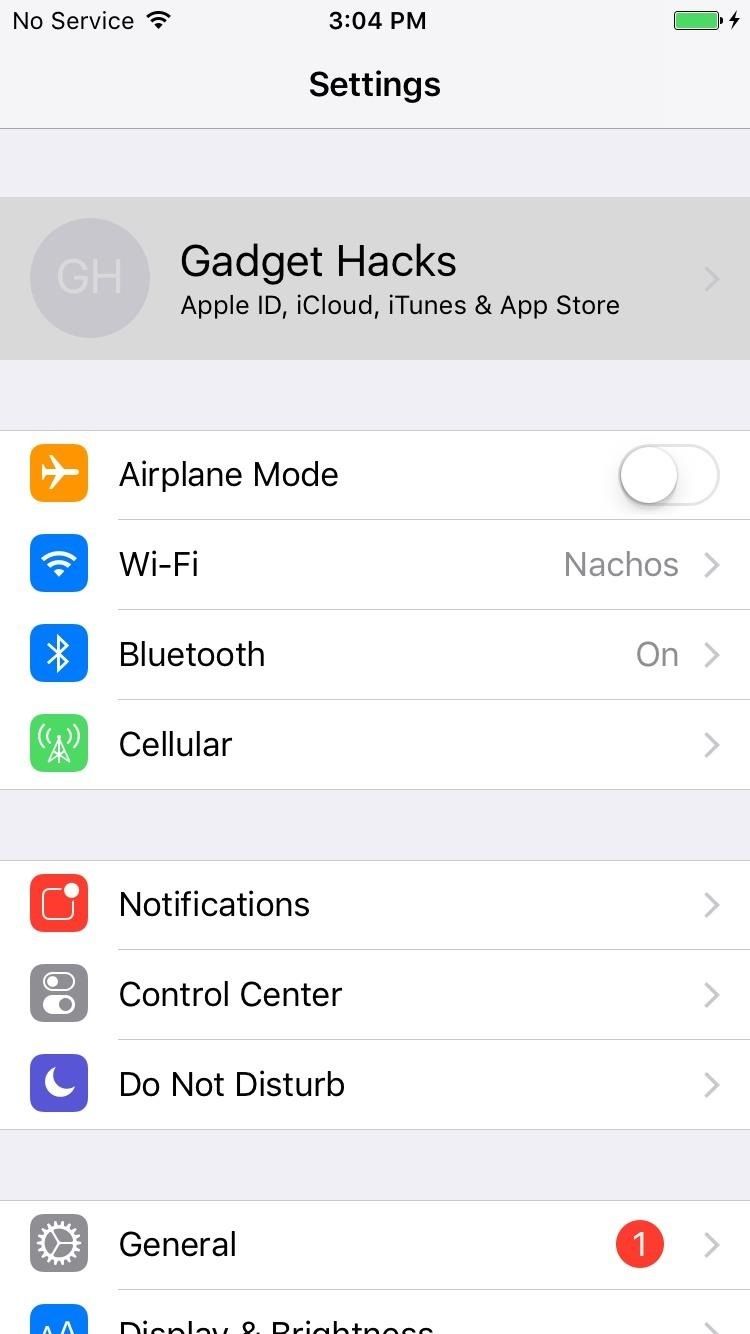Tap the Nachos network name
Image resolution: width=750 pixels, height=1334 pixels.
point(621,564)
